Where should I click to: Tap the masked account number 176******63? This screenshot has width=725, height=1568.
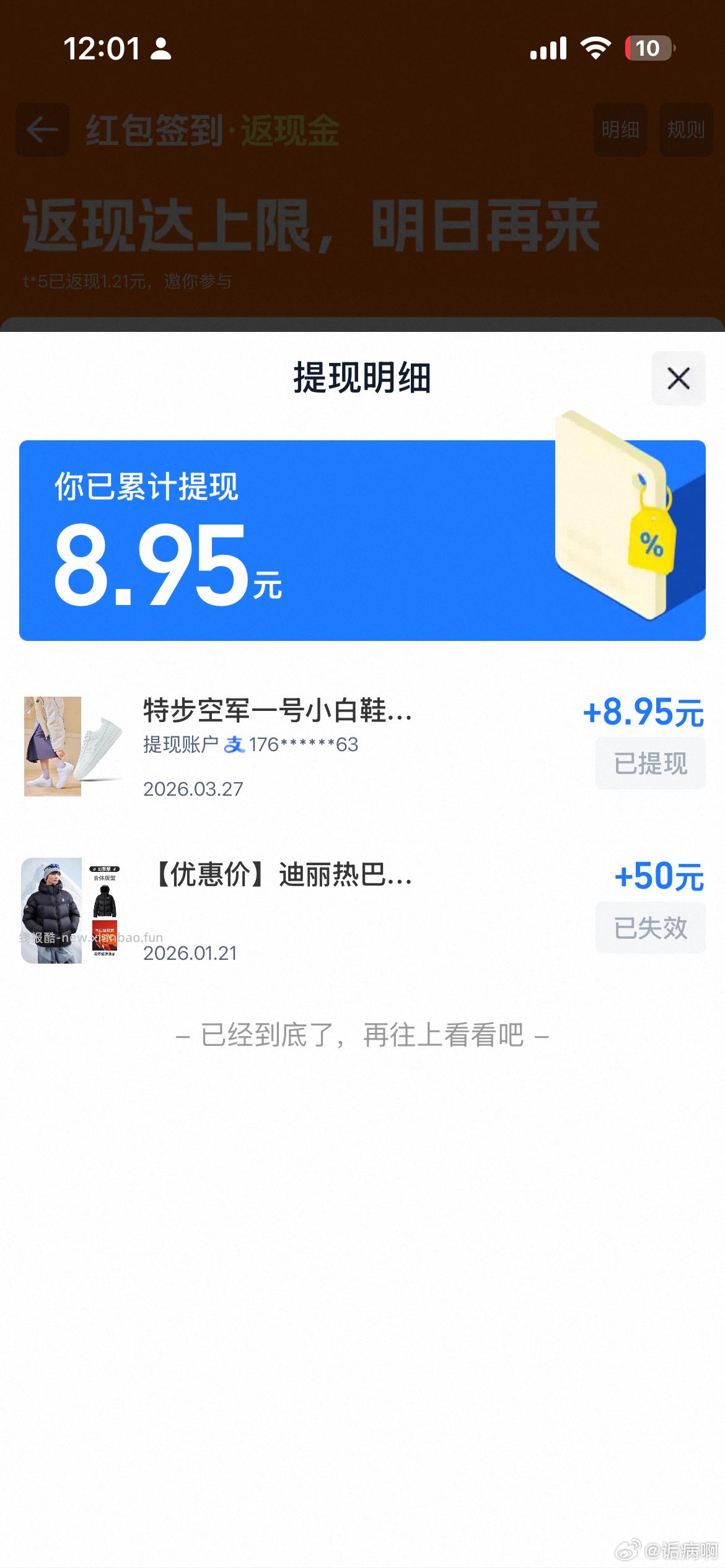pos(304,746)
